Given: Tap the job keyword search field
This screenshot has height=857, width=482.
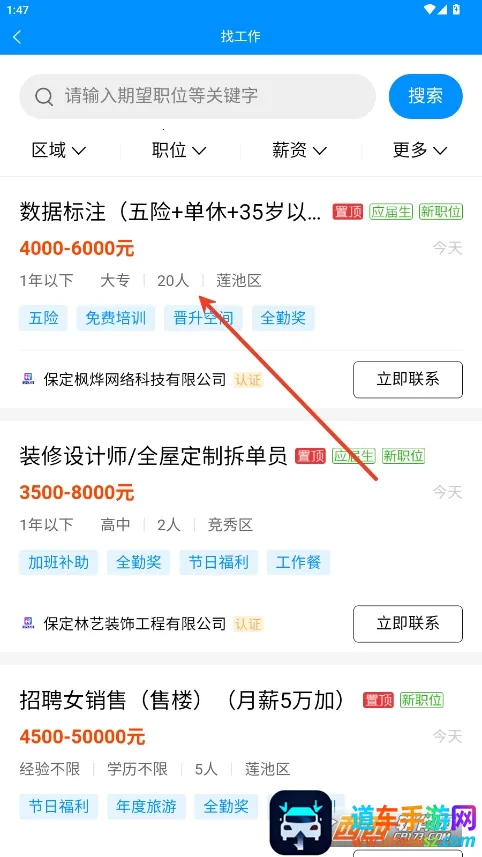Looking at the screenshot, I should (197, 96).
